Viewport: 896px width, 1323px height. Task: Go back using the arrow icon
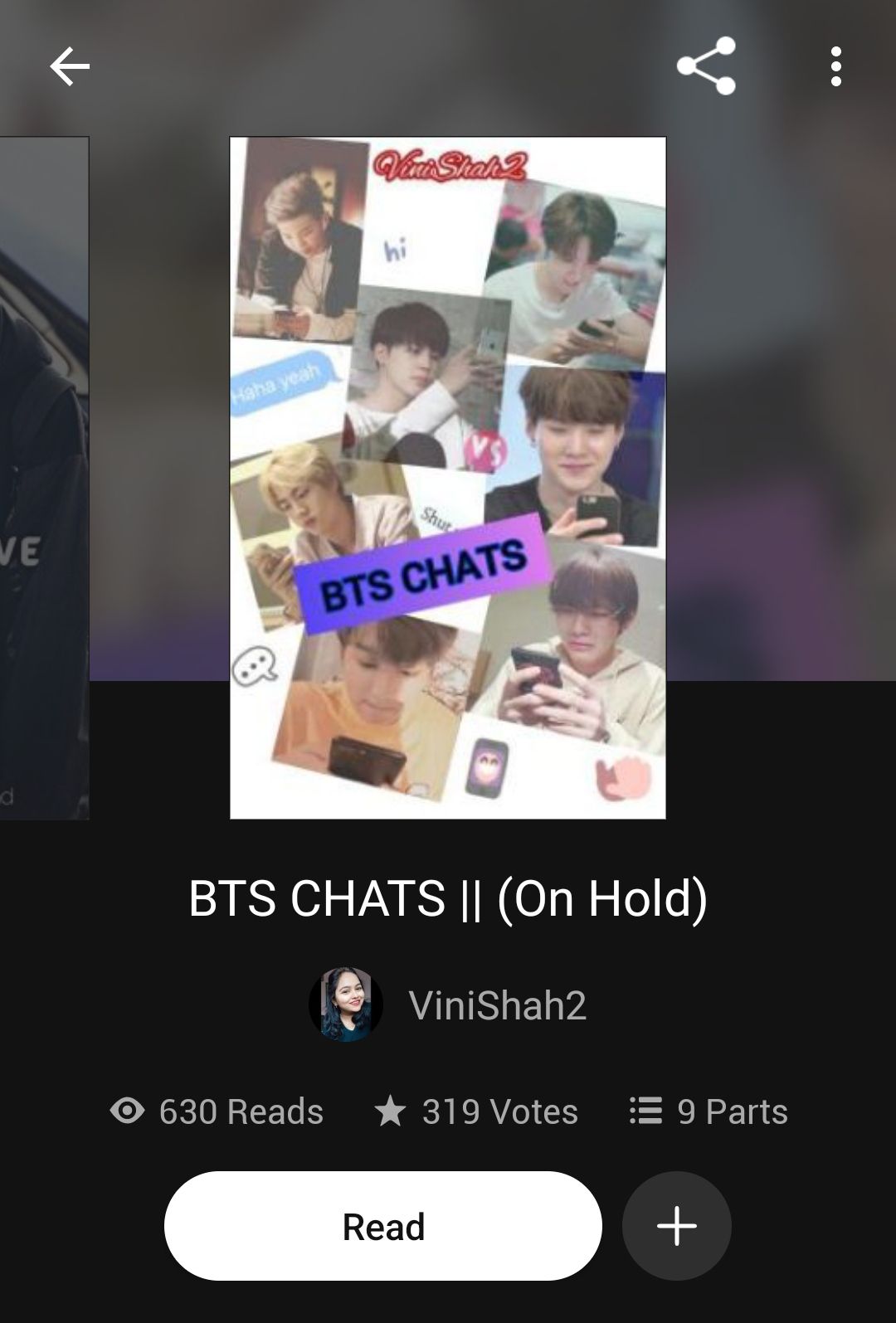click(70, 66)
